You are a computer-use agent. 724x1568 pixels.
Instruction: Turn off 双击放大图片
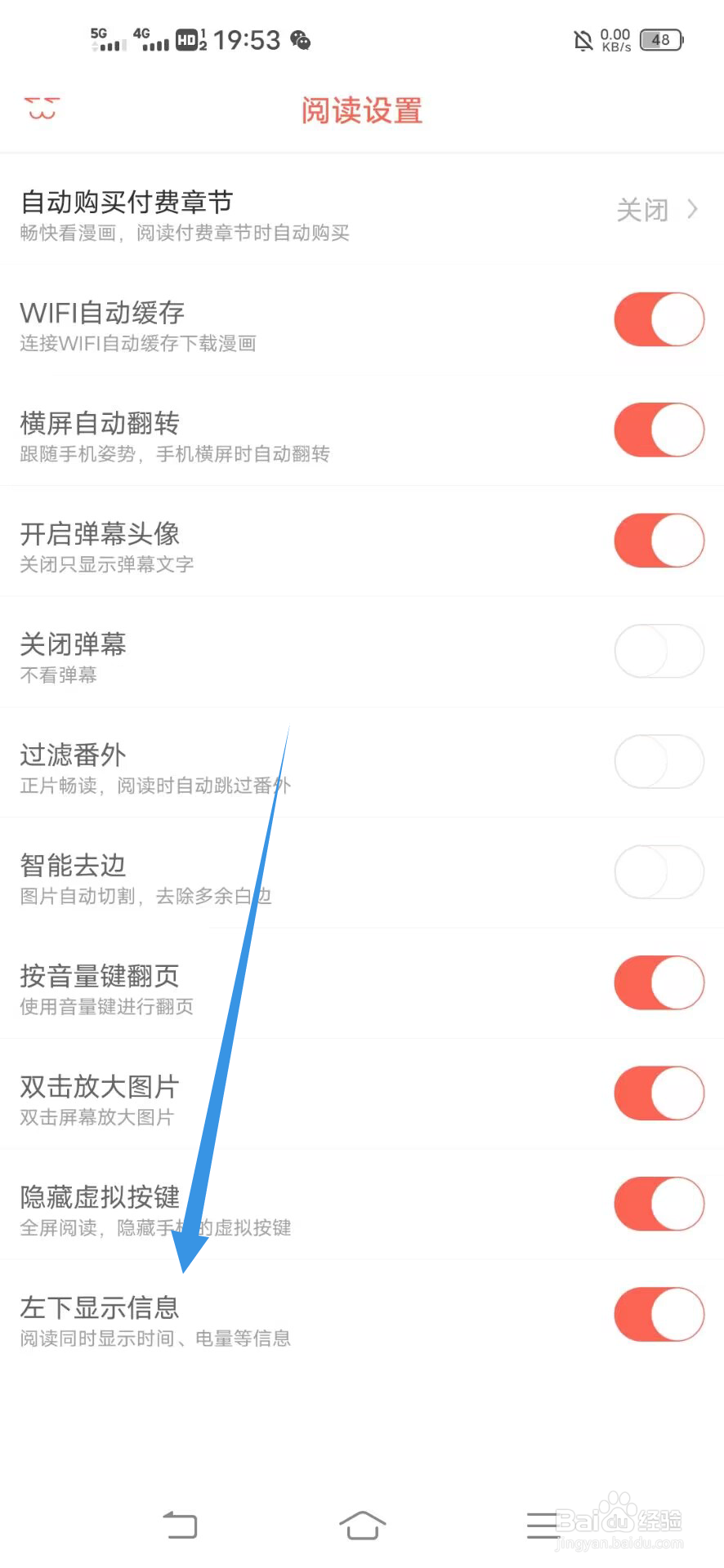[x=659, y=1093]
